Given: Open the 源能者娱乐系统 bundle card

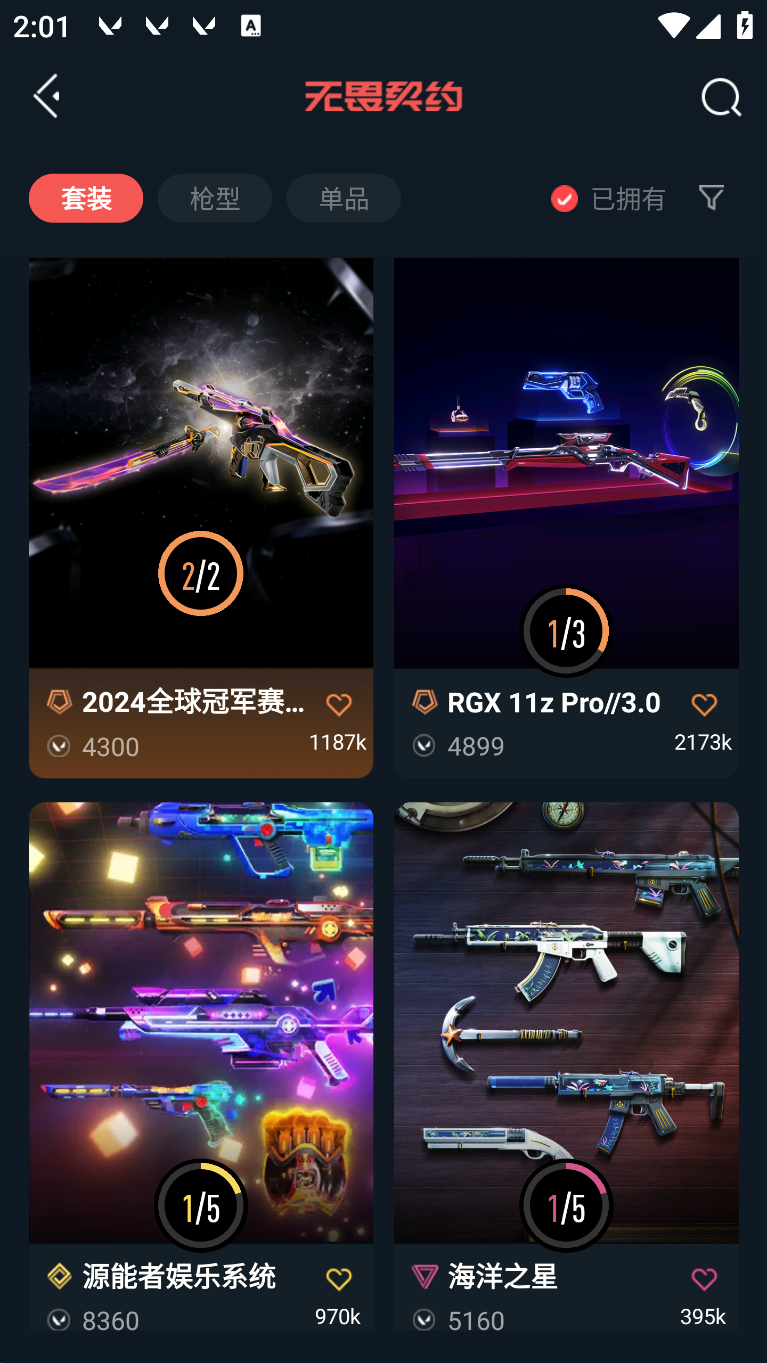Looking at the screenshot, I should [x=201, y=1066].
